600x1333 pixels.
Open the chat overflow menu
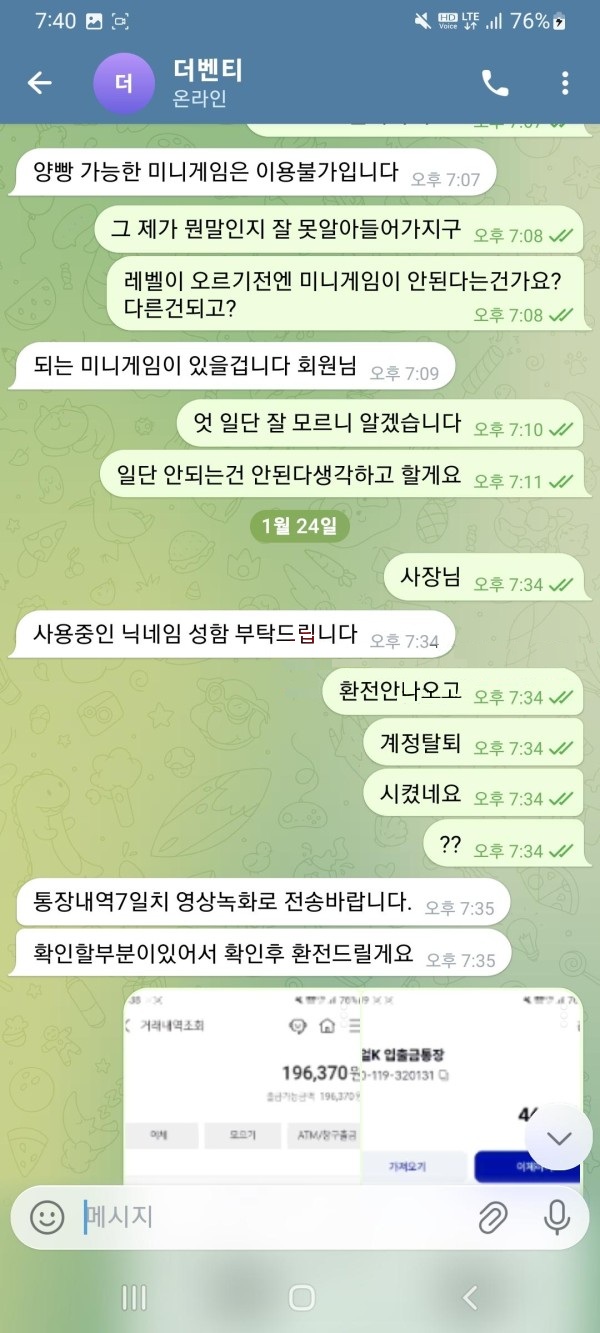pyautogui.click(x=565, y=83)
